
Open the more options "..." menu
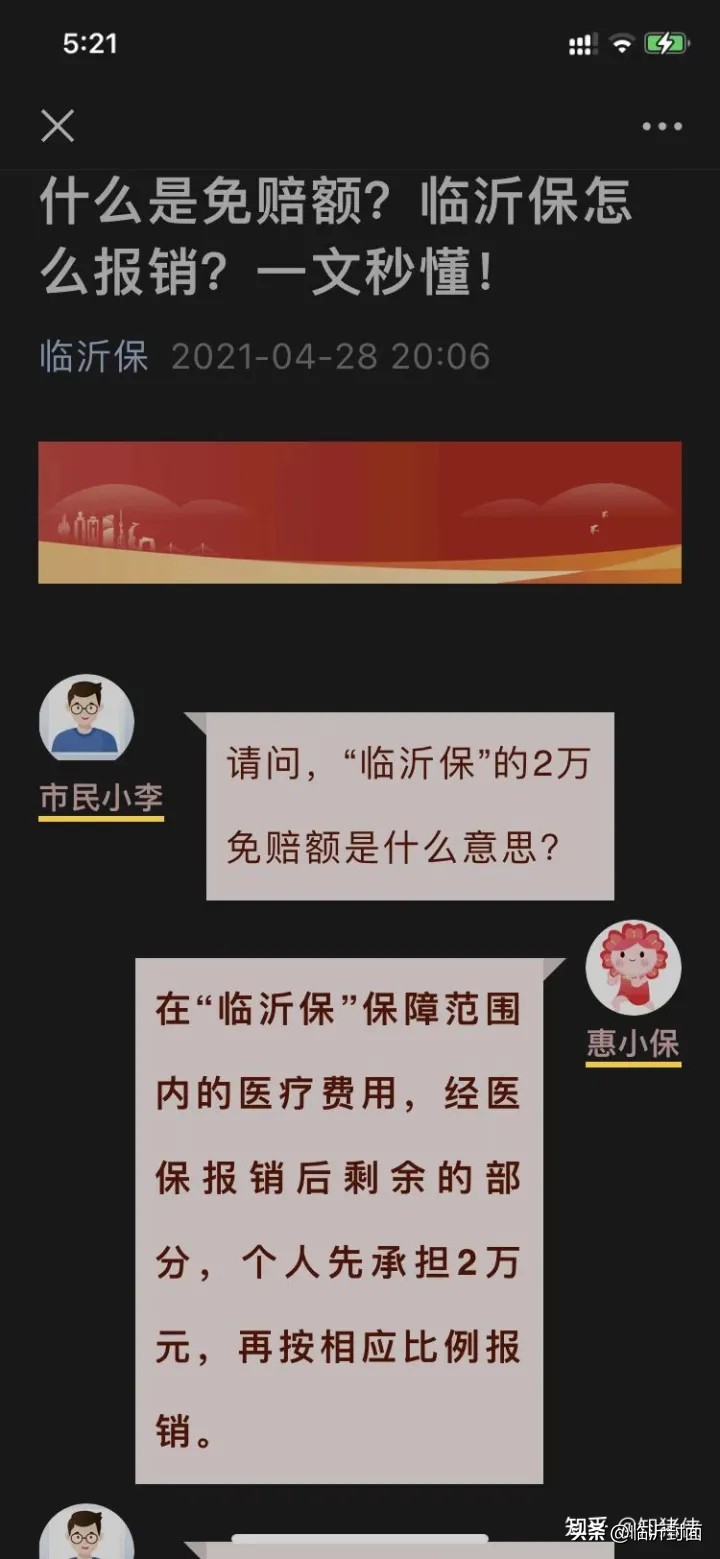point(661,127)
